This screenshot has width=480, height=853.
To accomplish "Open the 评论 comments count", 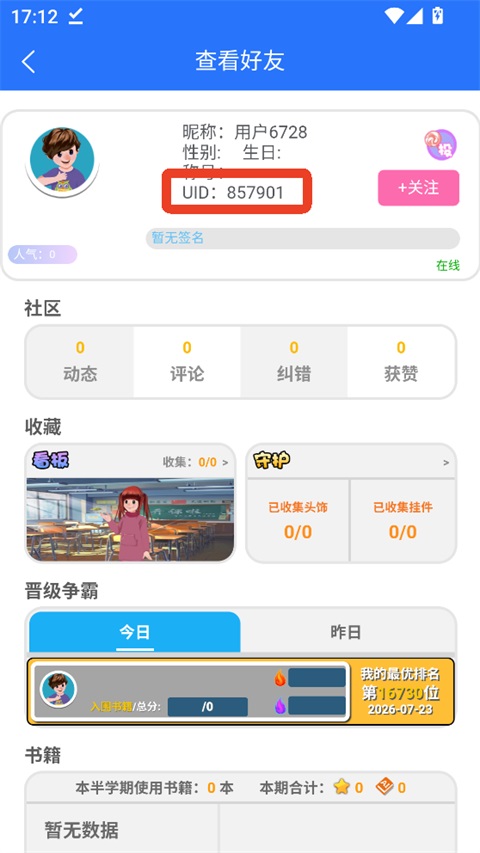I will pos(187,362).
